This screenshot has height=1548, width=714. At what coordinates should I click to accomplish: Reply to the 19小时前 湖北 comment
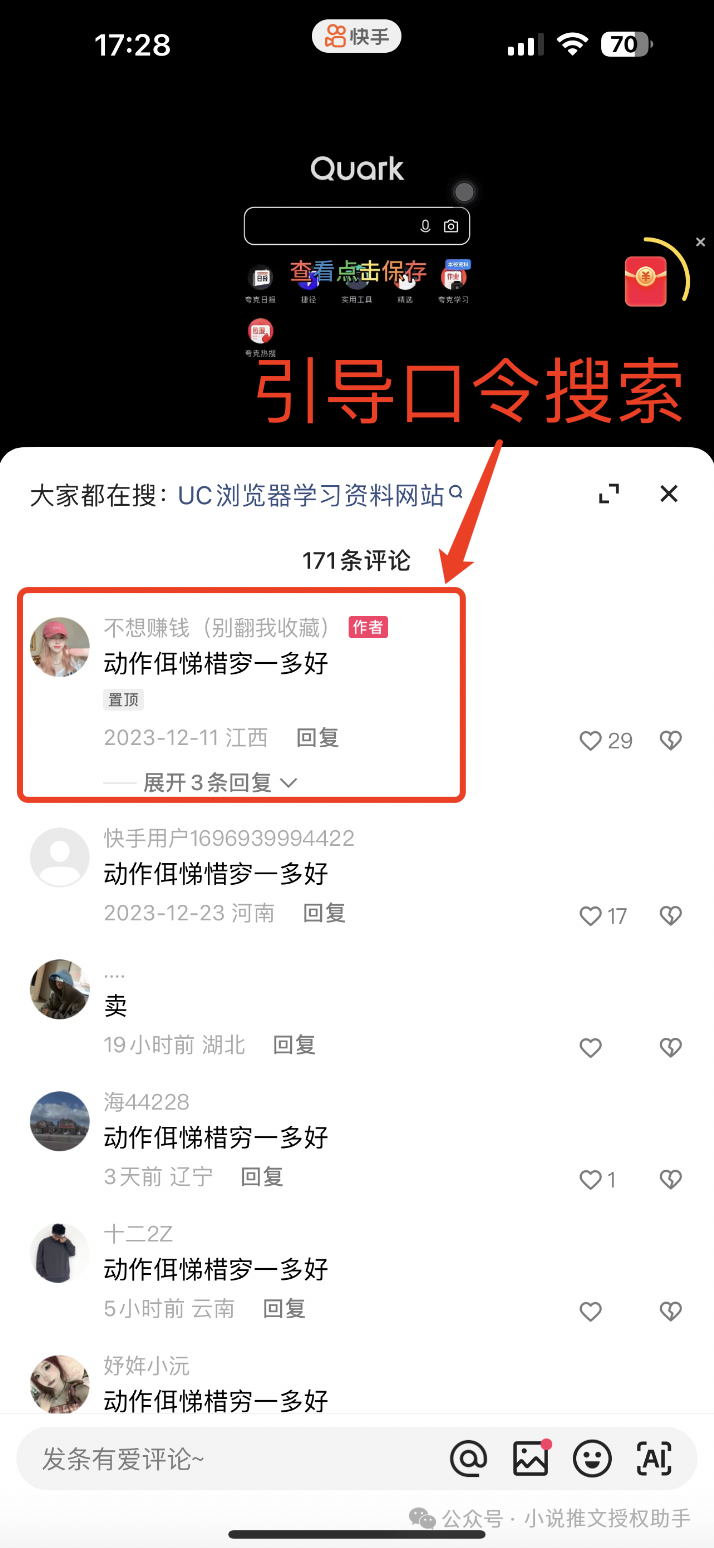294,1045
